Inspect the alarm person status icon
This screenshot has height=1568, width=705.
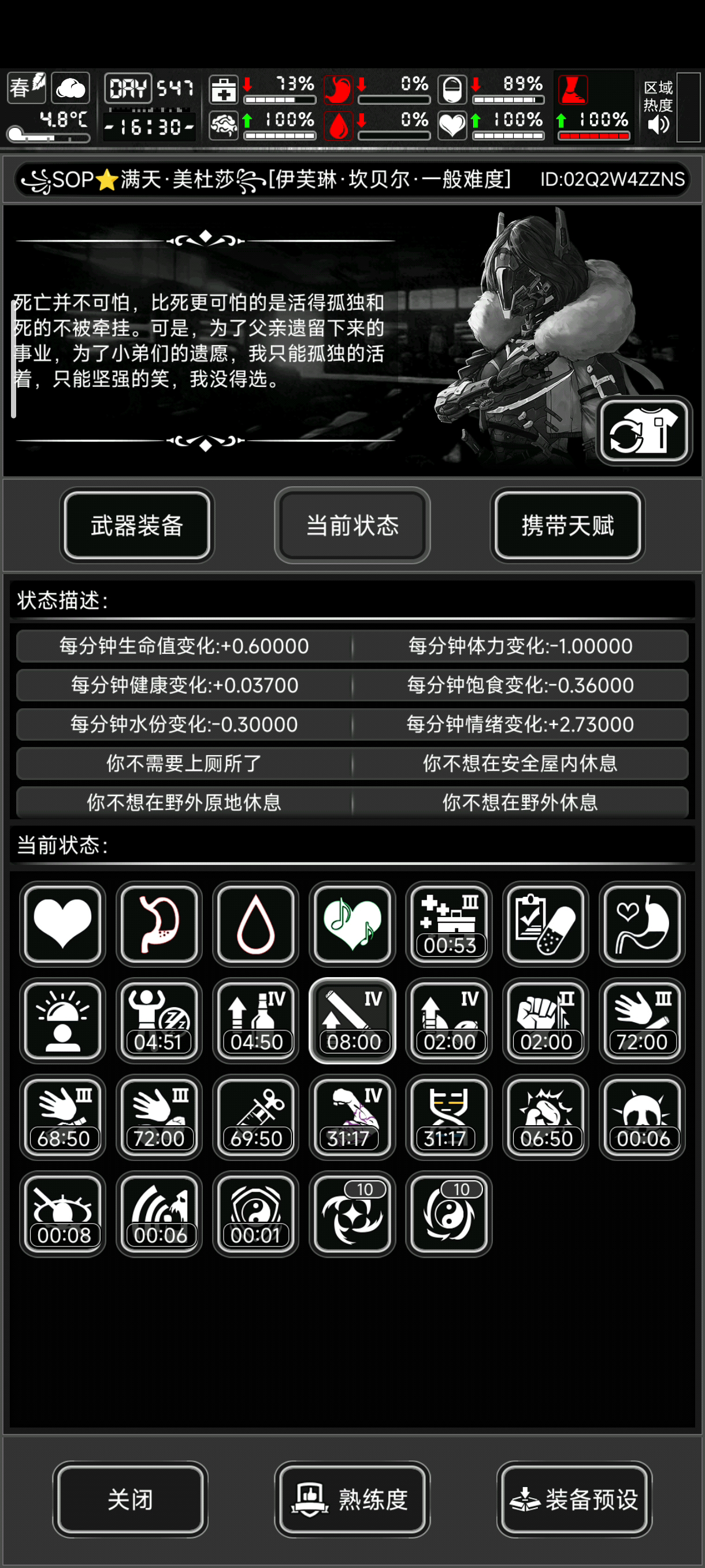click(x=62, y=1021)
